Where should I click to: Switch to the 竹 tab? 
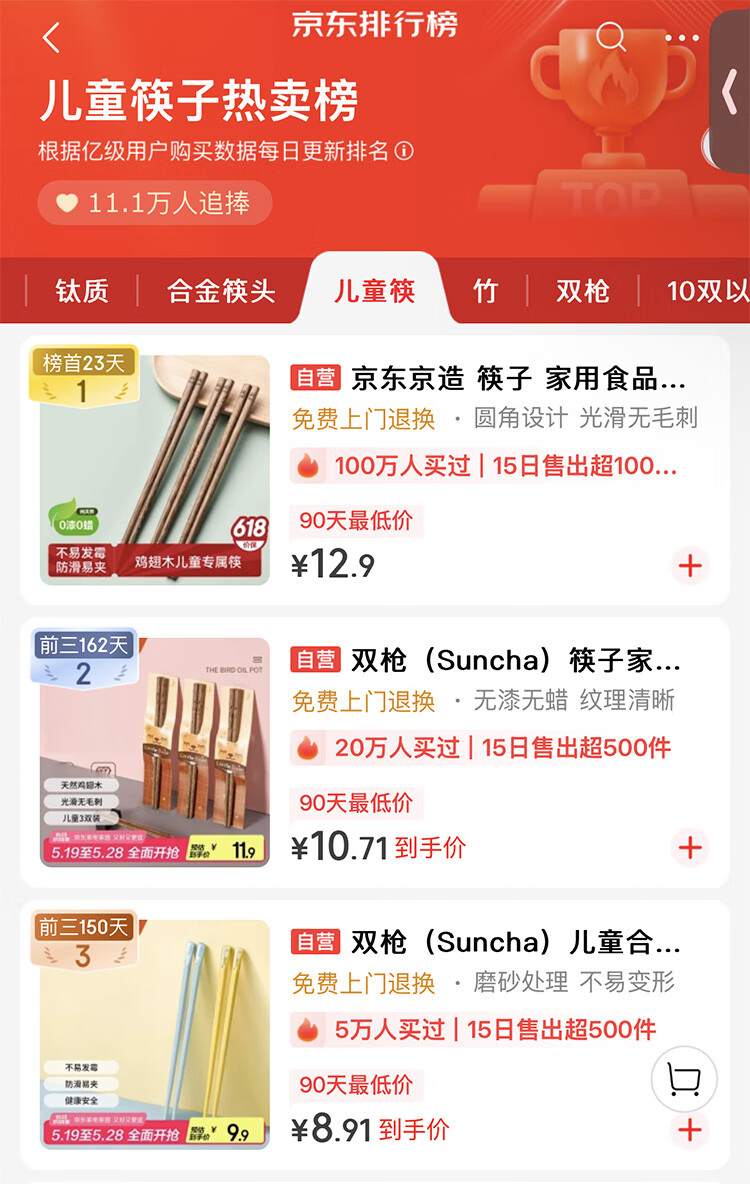pyautogui.click(x=485, y=291)
